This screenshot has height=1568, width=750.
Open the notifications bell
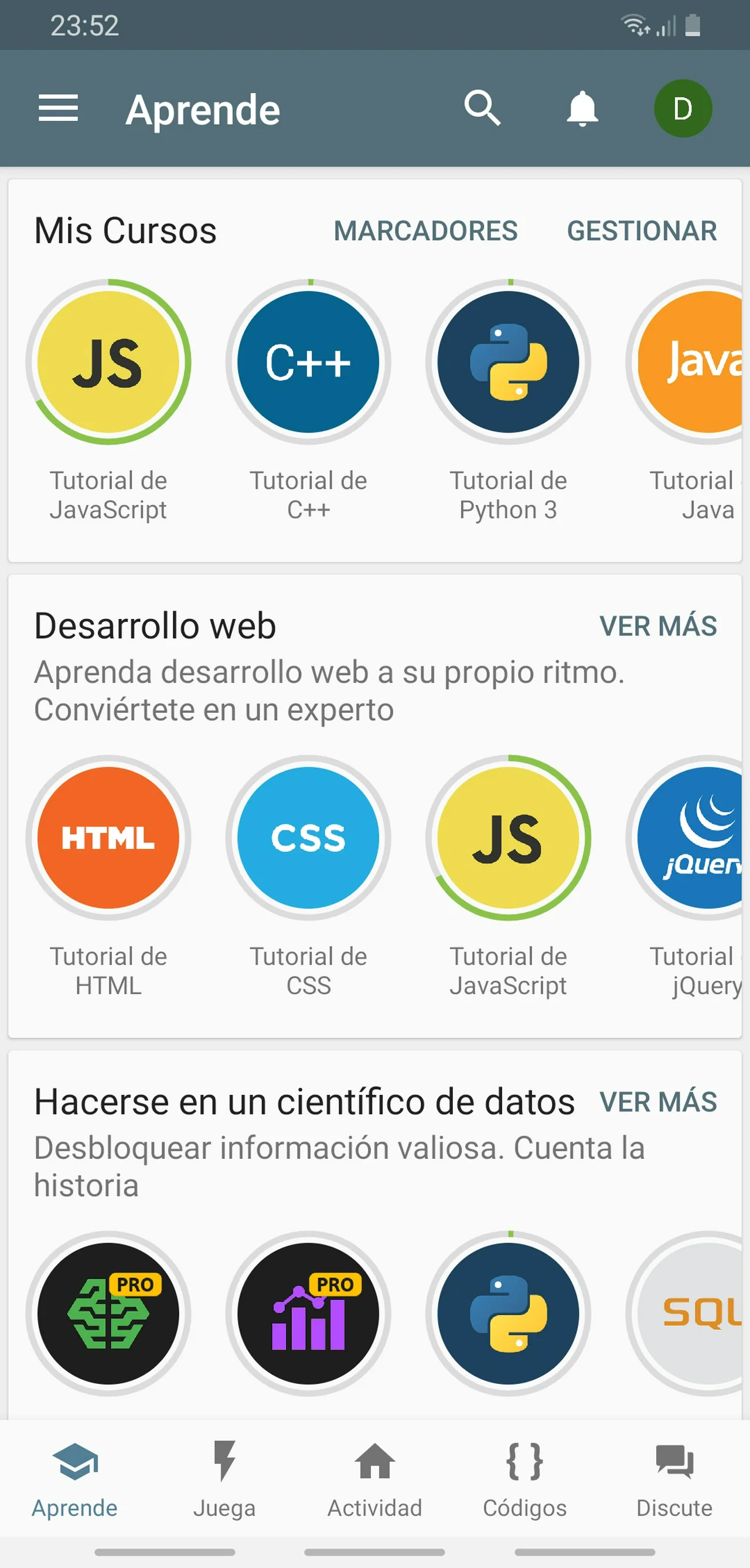click(x=582, y=108)
